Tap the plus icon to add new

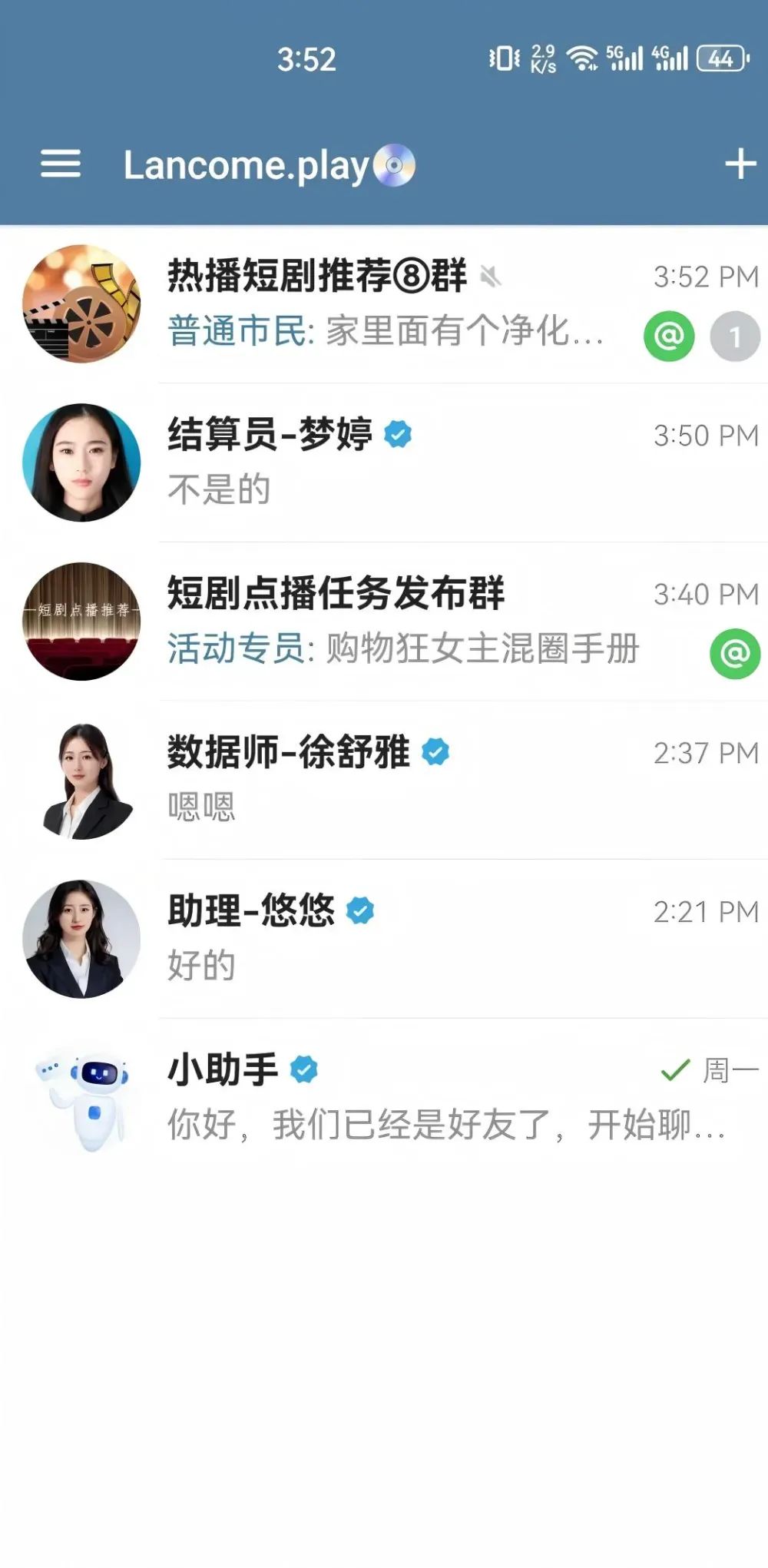point(740,164)
